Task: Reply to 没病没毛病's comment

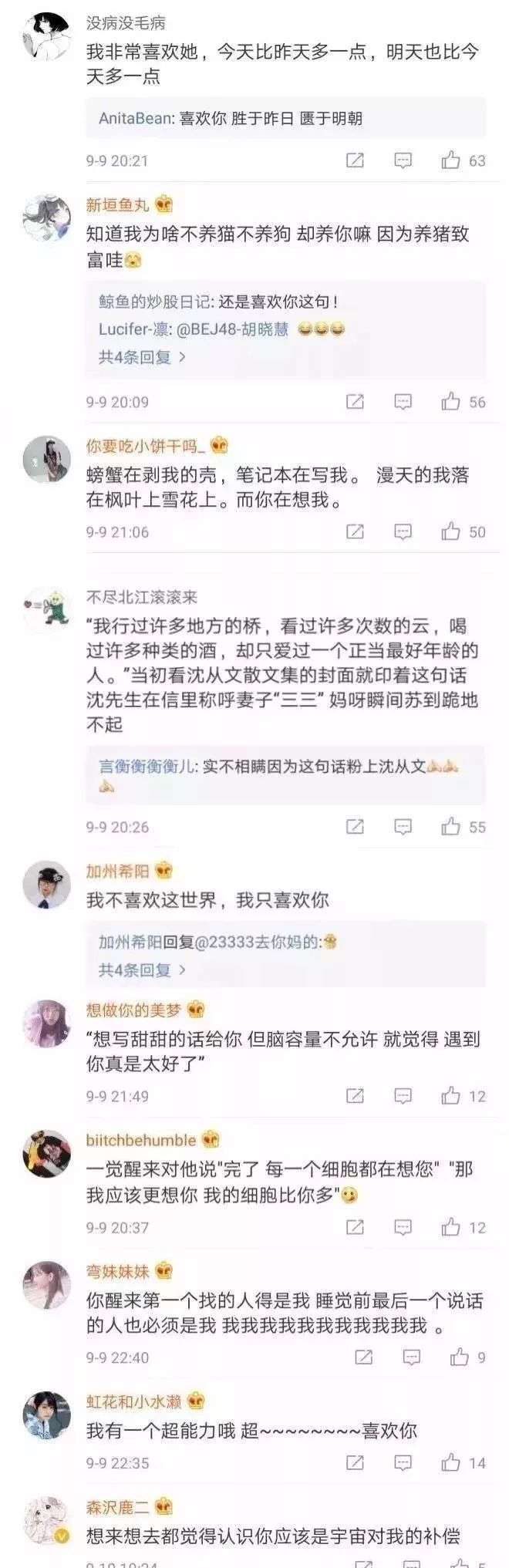Action: (403, 160)
